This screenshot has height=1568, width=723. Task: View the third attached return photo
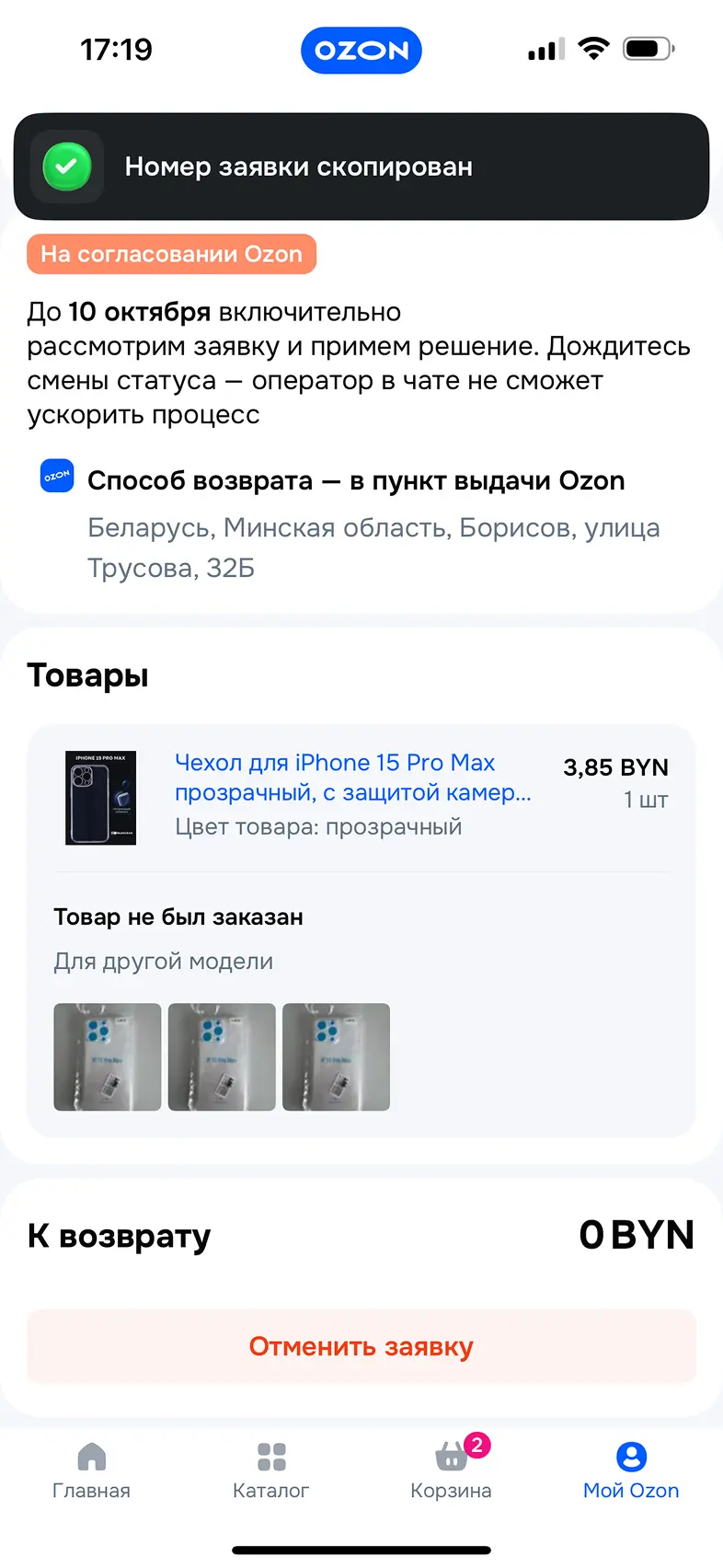pos(336,1056)
